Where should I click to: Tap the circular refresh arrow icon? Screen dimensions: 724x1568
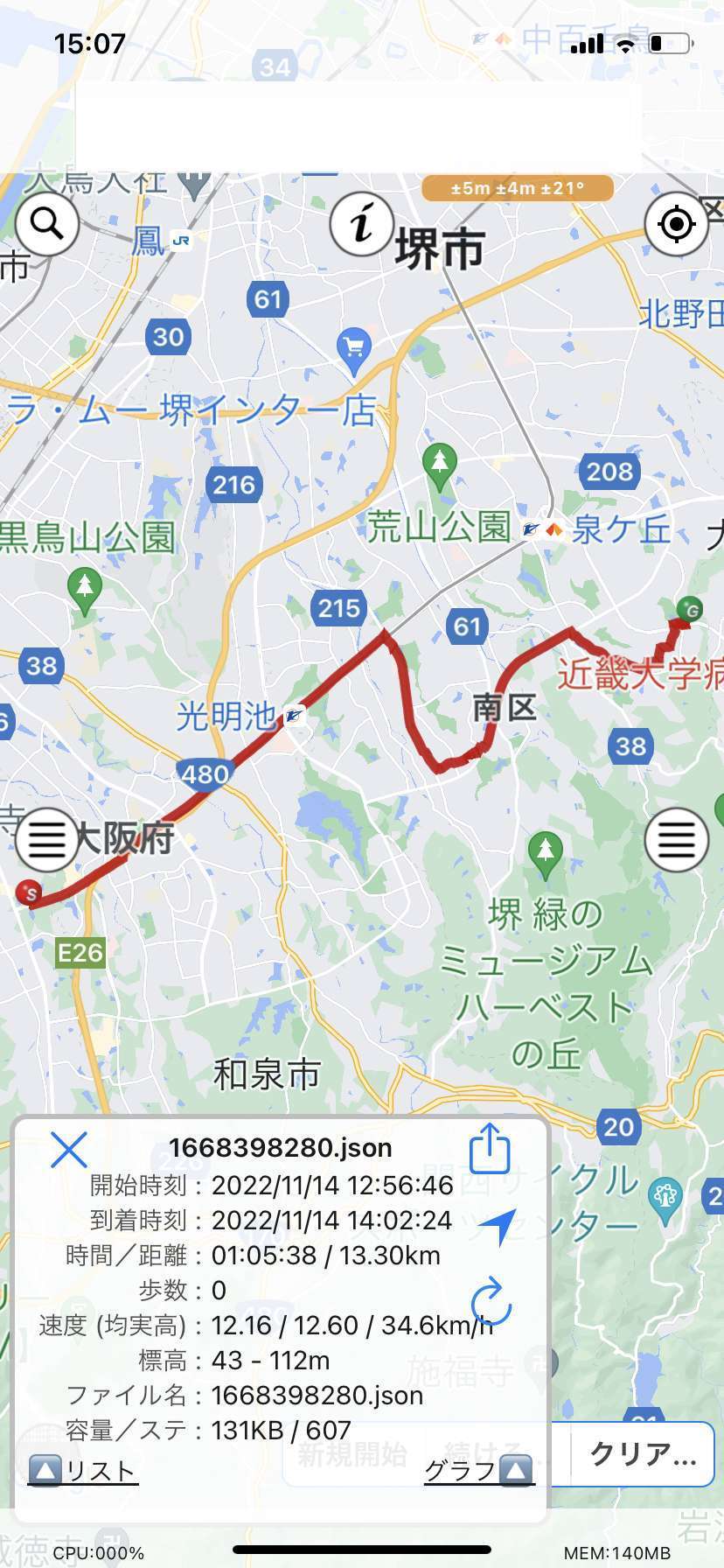(x=491, y=1301)
